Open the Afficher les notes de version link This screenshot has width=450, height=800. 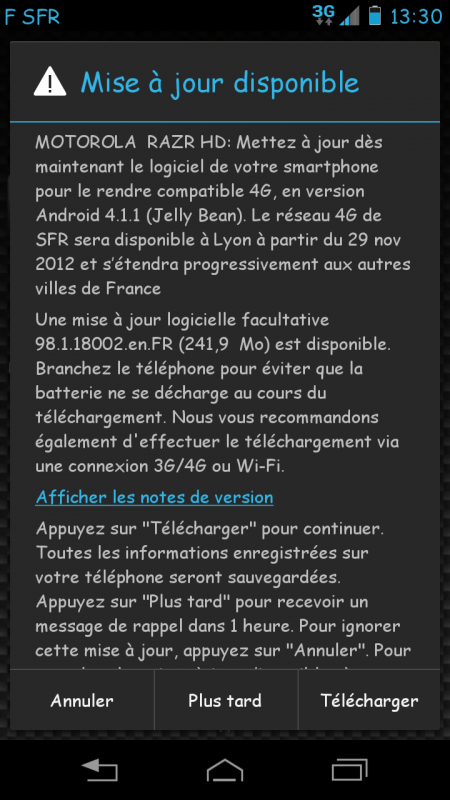point(155,497)
